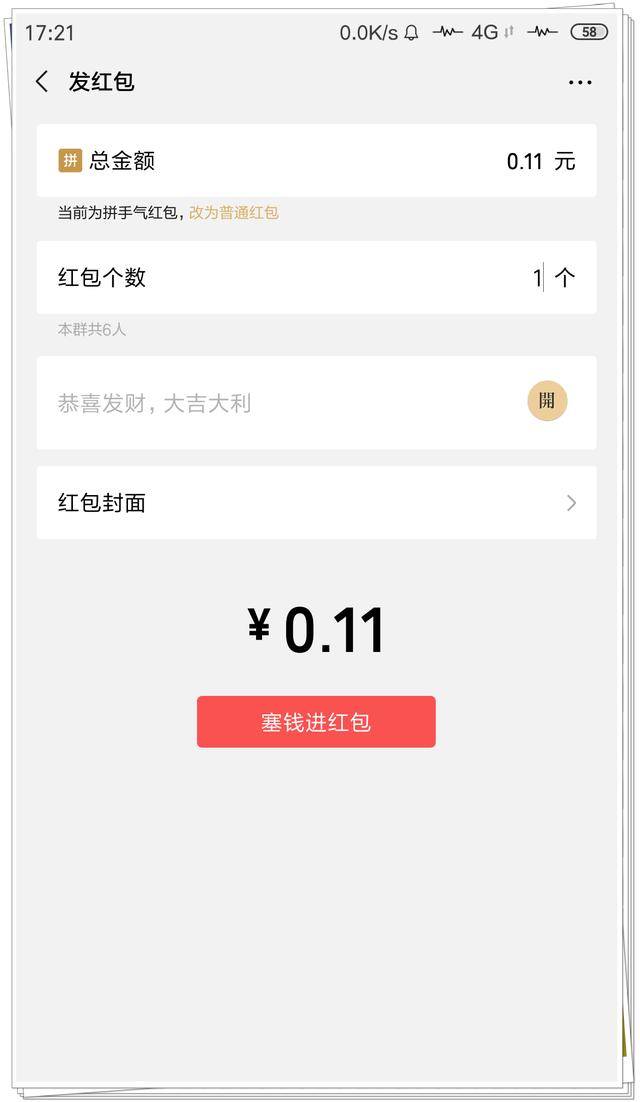
Task: Open the three-dot overflow menu
Action: pos(580,82)
